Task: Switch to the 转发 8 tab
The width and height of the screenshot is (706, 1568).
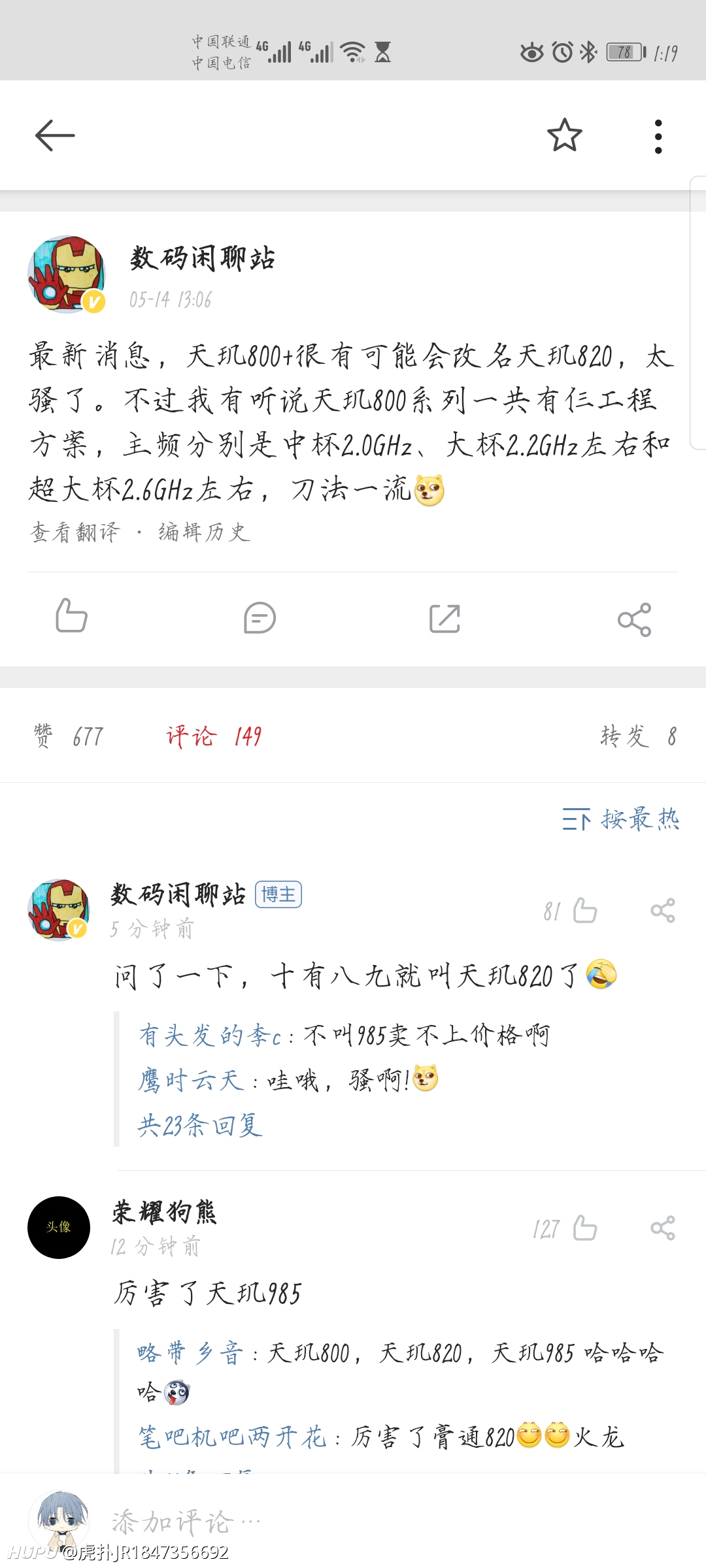Action: (x=639, y=736)
